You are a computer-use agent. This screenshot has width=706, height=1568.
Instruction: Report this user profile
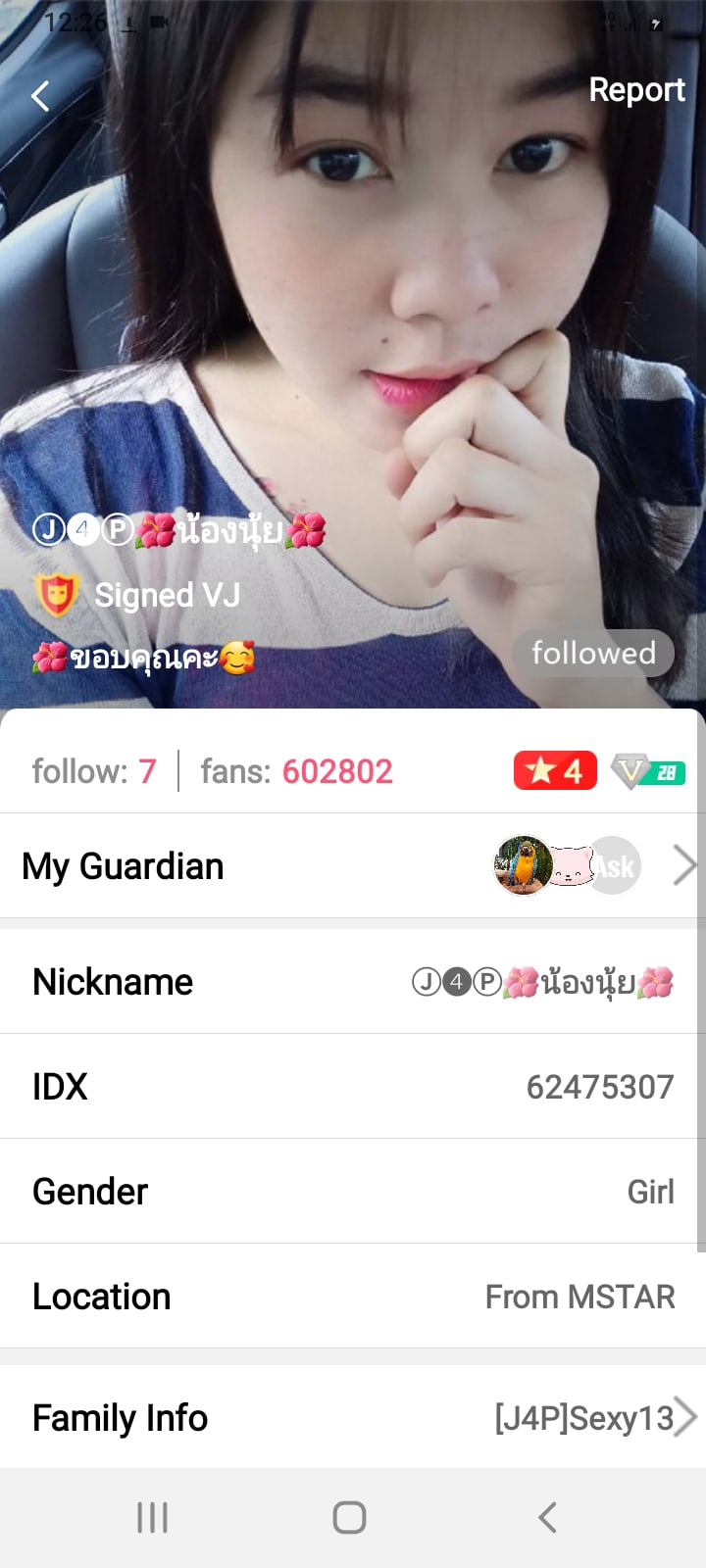(636, 90)
